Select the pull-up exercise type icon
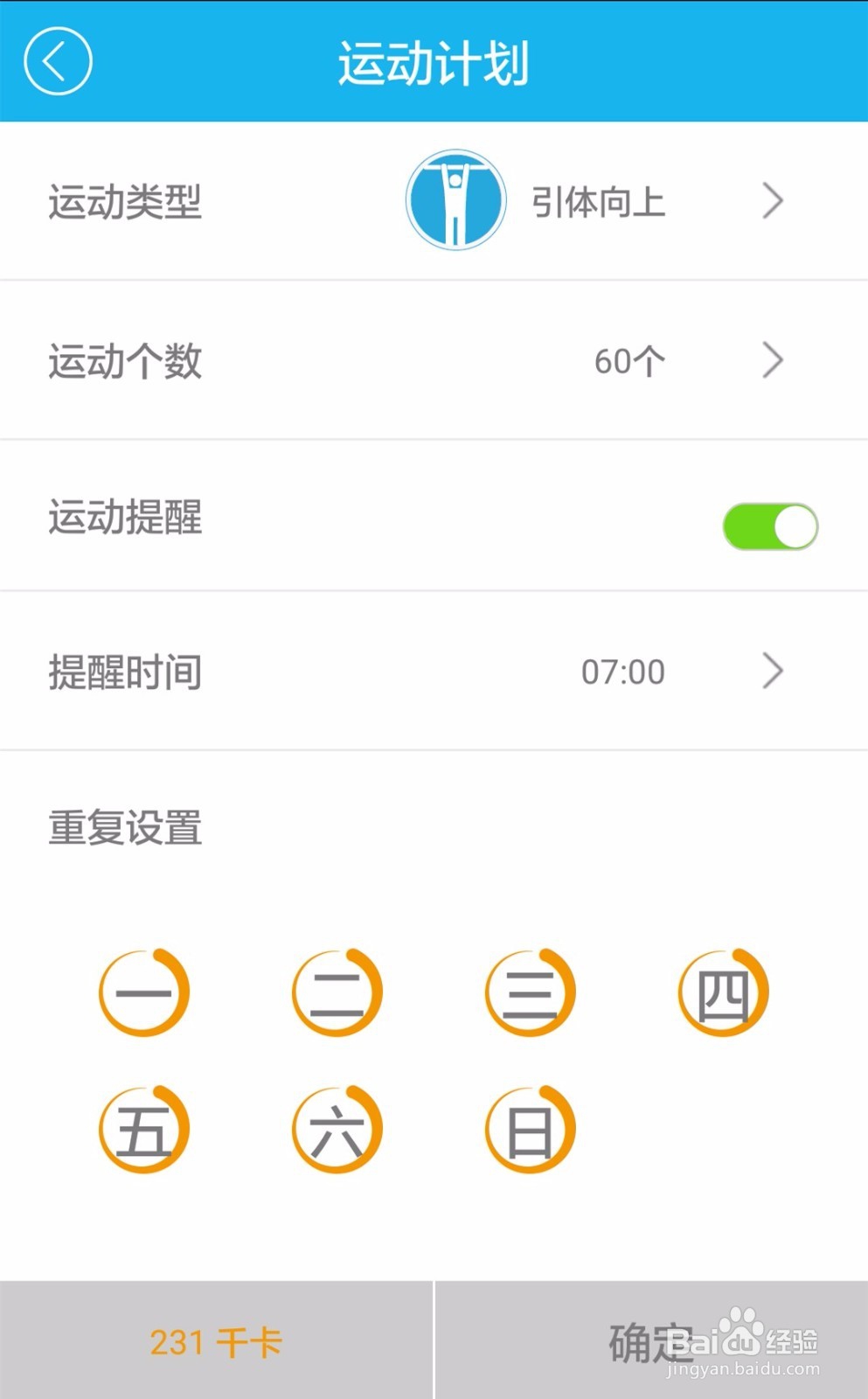 point(455,199)
